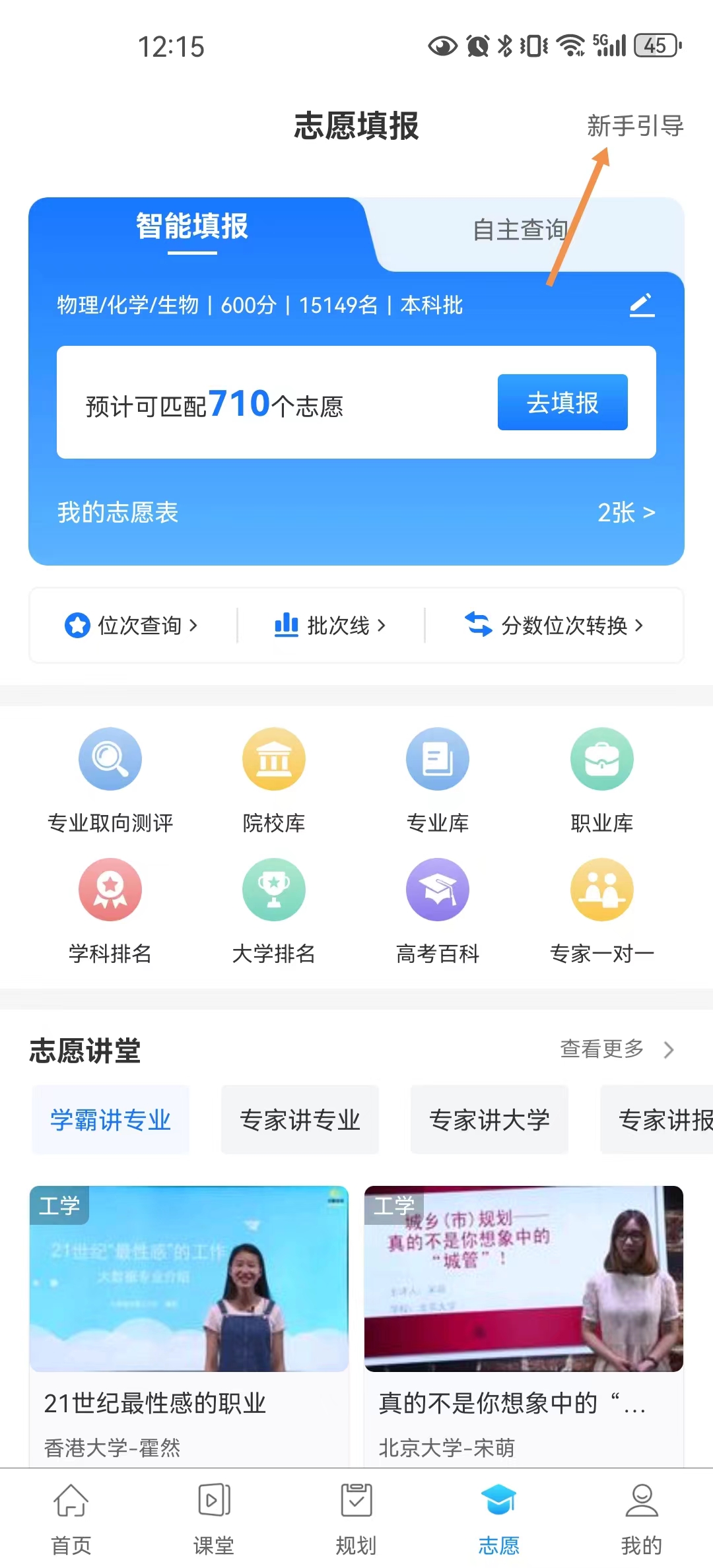
Task: Open the 职业库 careers database
Action: tap(601, 779)
